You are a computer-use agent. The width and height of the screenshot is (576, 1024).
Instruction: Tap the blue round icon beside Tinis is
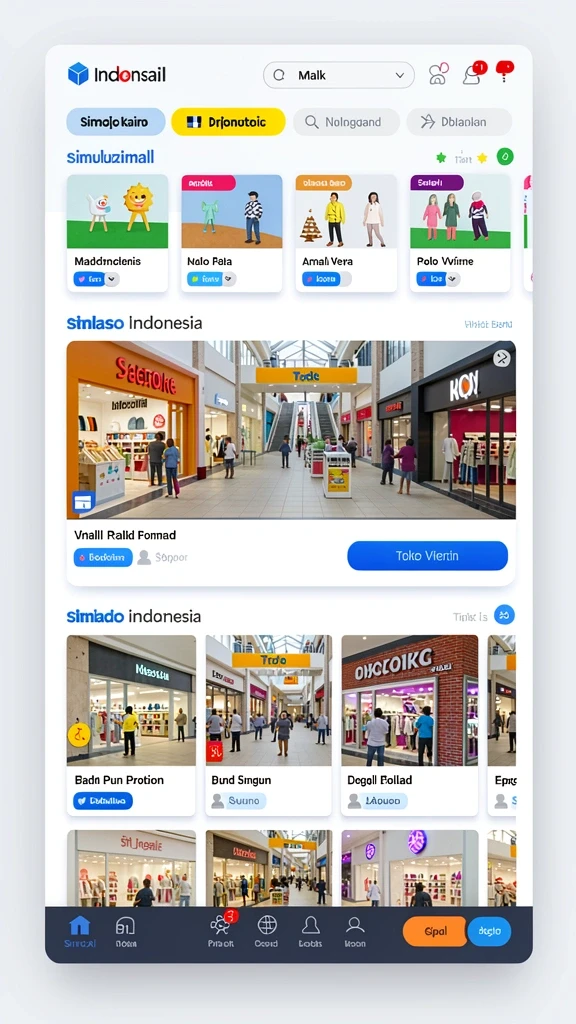(504, 615)
